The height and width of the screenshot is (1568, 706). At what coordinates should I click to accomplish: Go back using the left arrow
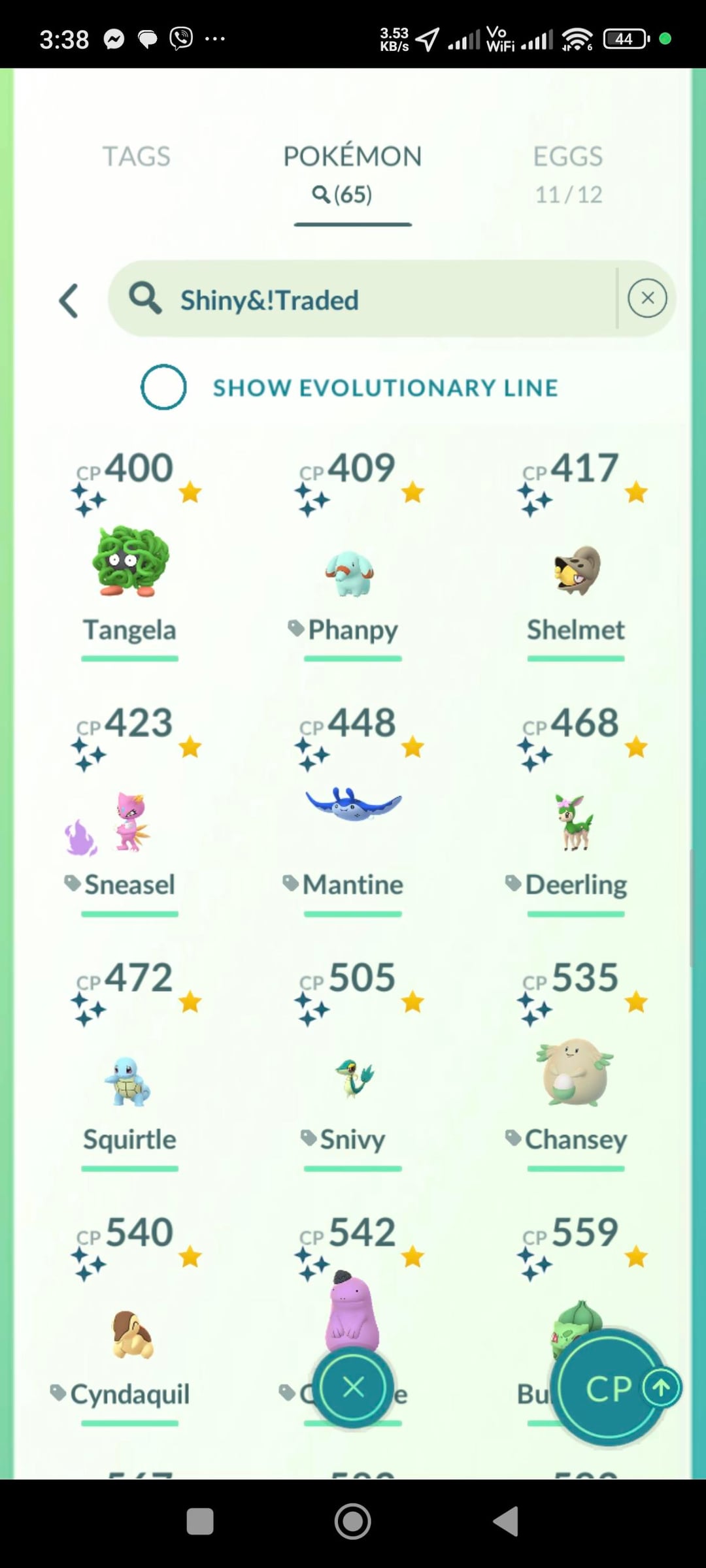point(69,301)
